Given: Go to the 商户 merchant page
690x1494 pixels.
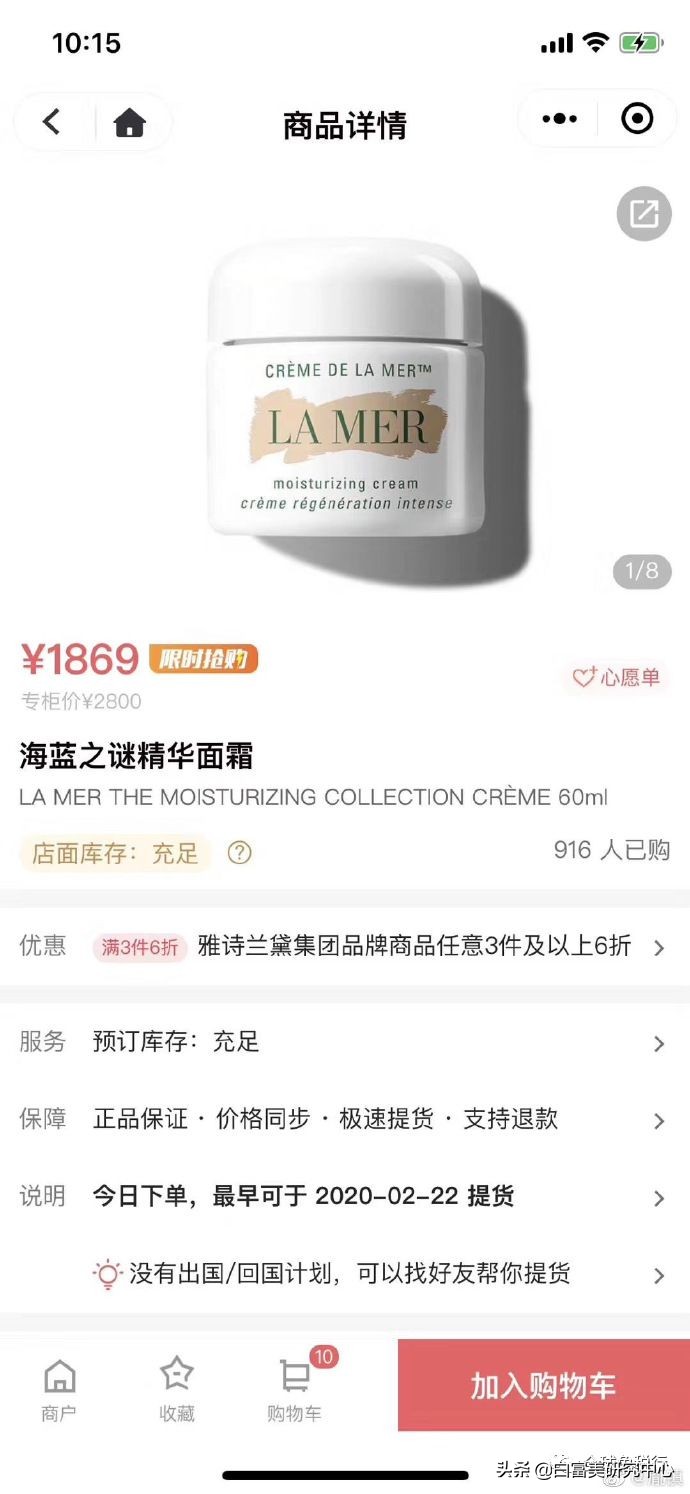Looking at the screenshot, I should tap(59, 1390).
